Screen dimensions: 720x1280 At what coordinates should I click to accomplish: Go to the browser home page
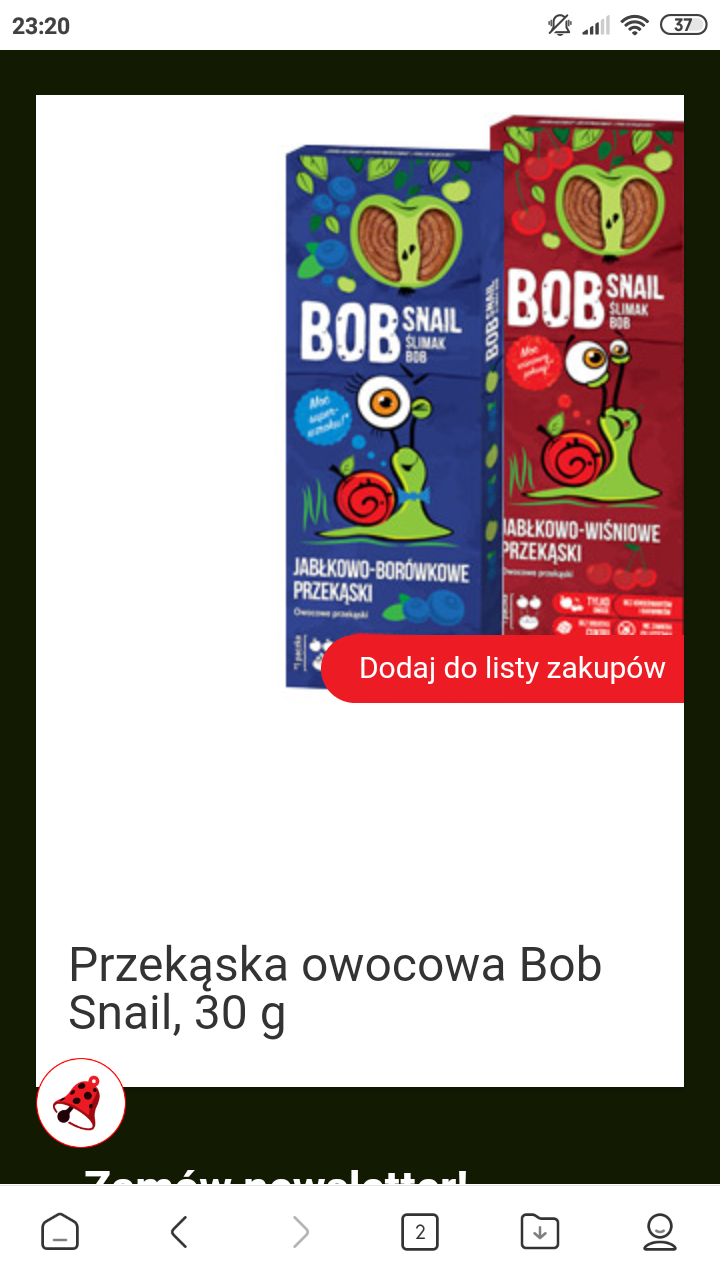pos(60,1232)
